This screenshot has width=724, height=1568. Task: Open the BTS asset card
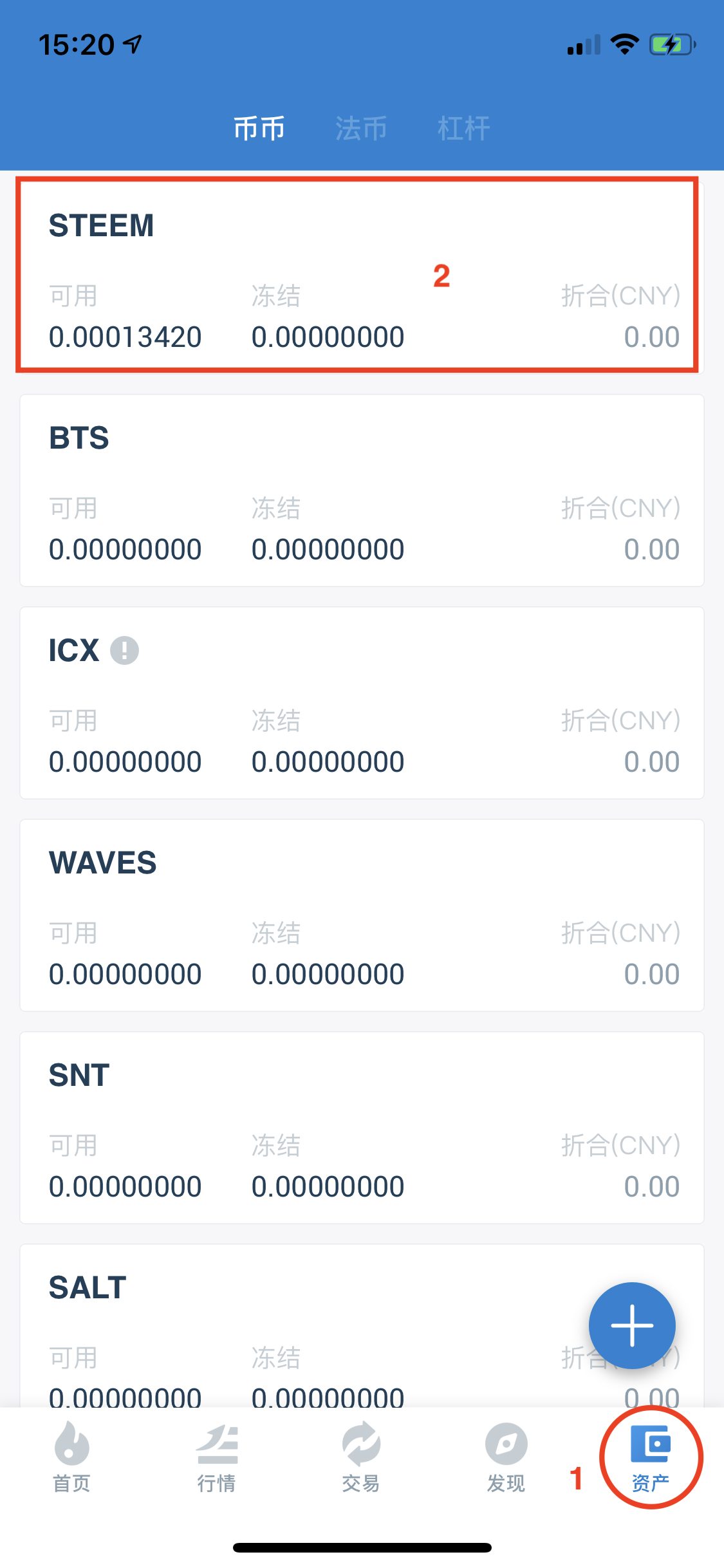tap(362, 490)
